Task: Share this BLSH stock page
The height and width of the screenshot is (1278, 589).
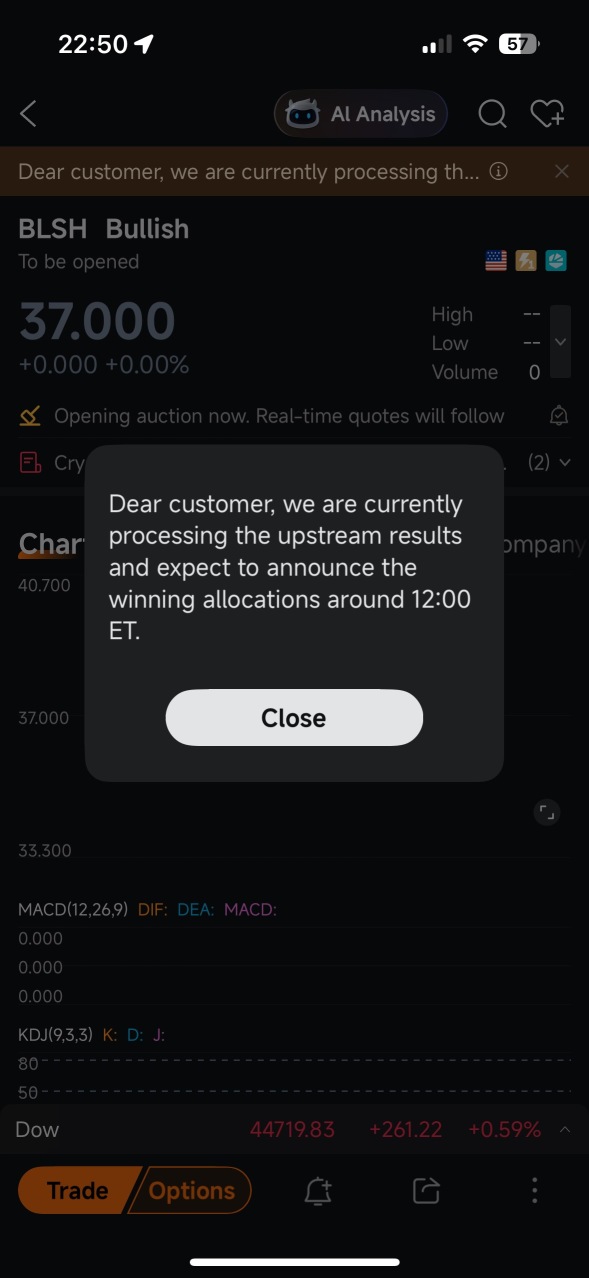Action: tap(426, 1190)
